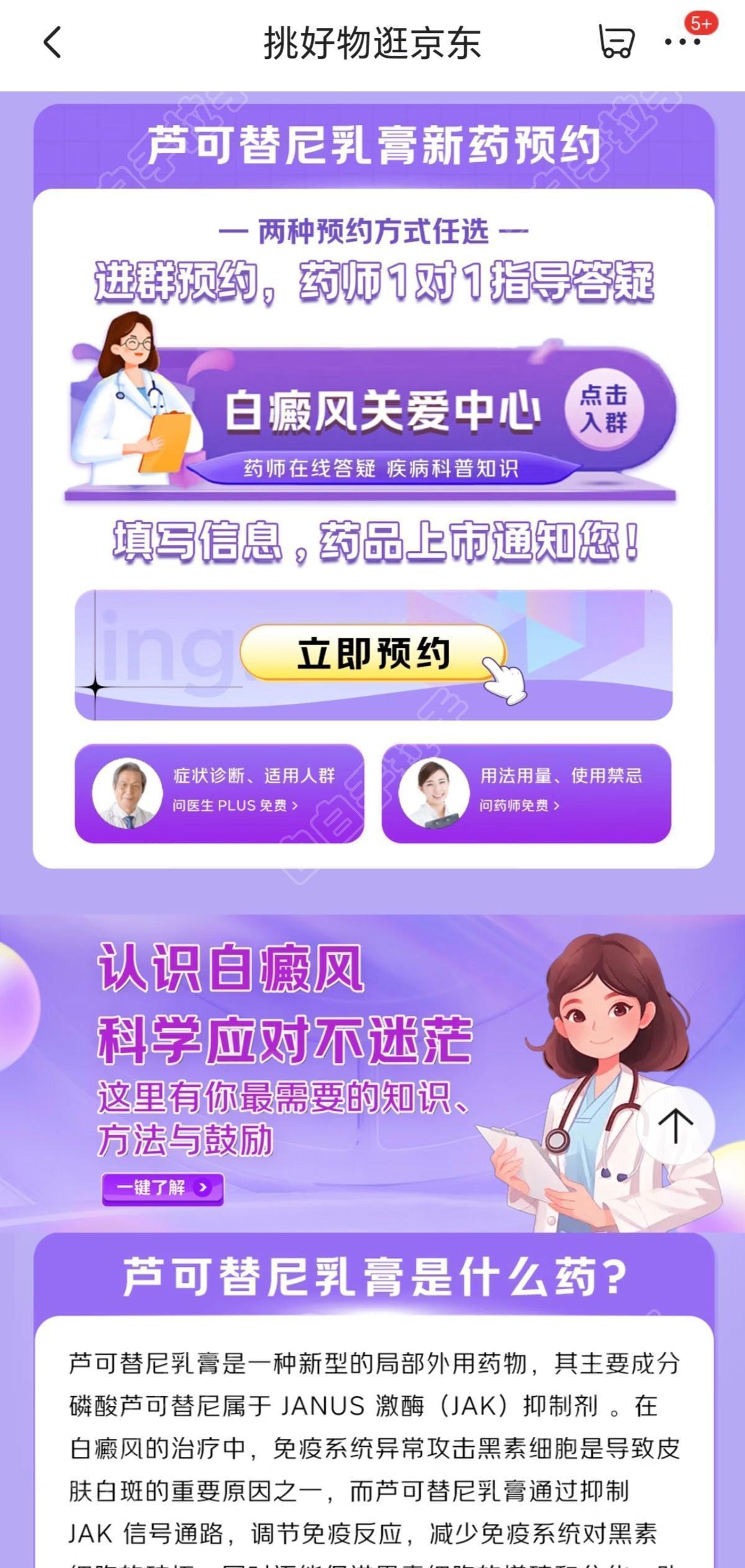Tap 点击入群 to join the care group
745x1568 pixels.
coord(603,408)
